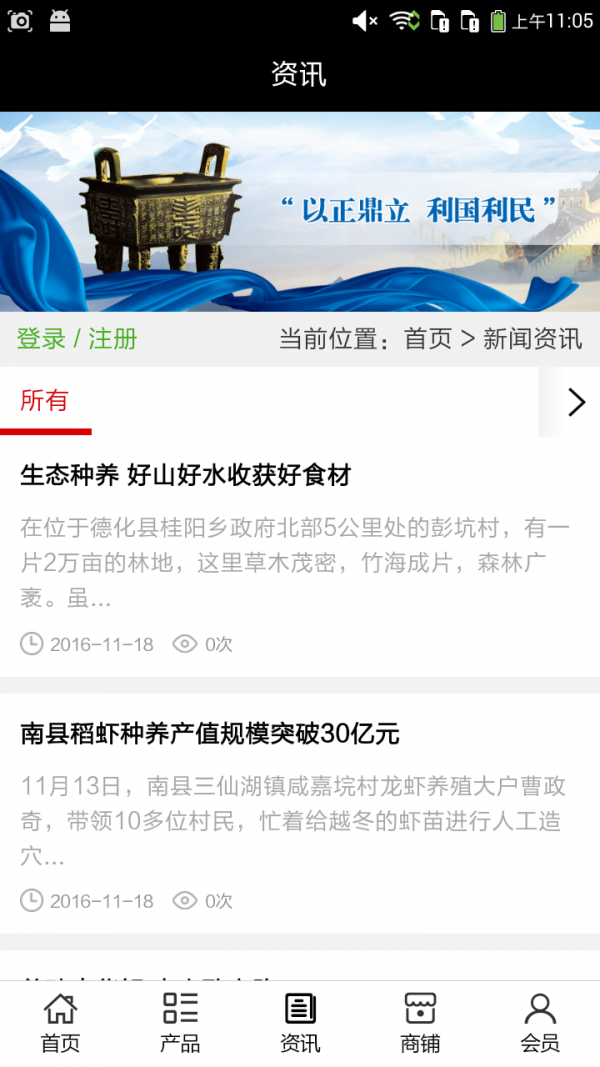Show more categories with the right arrow
Image resolution: width=600 pixels, height=1067 pixels.
(x=576, y=402)
